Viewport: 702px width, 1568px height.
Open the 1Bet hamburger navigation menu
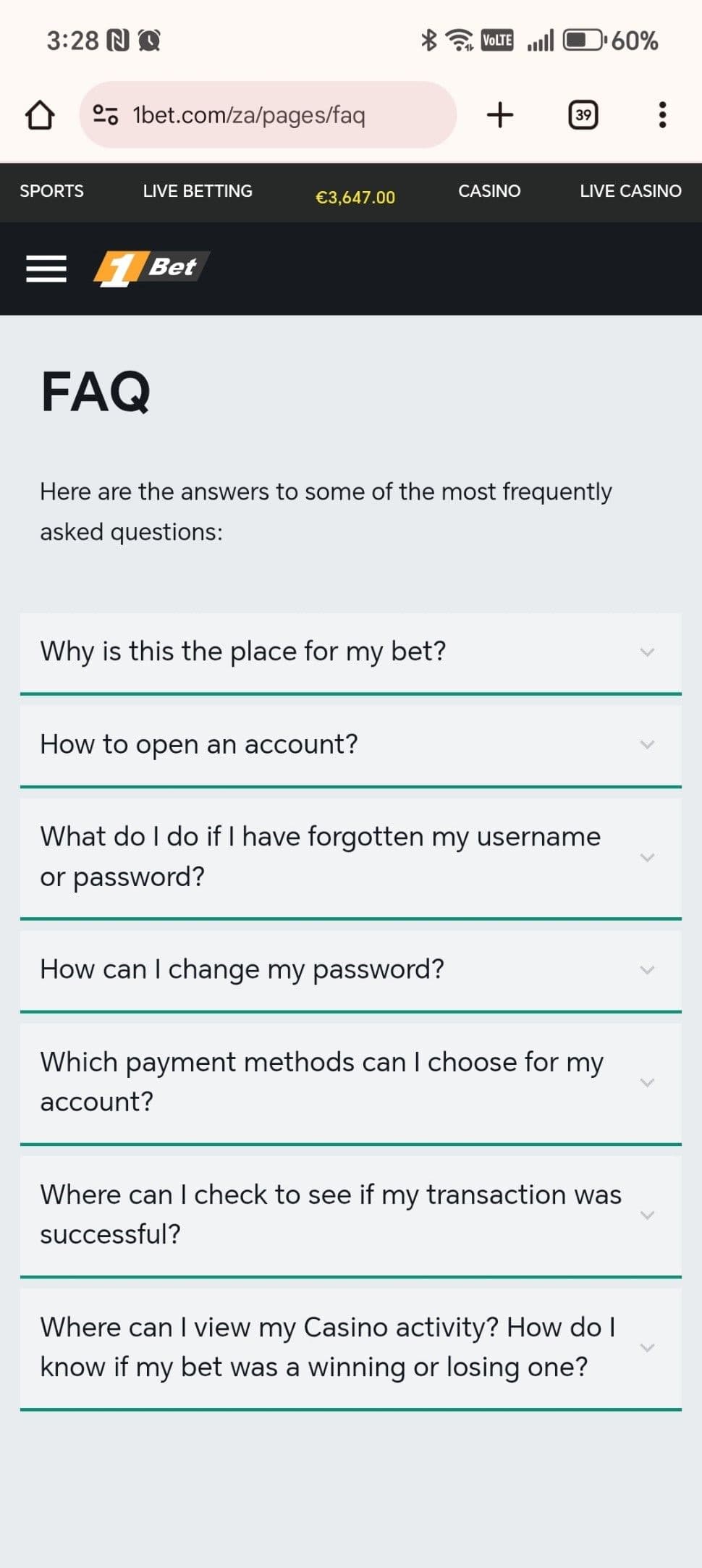(x=46, y=269)
